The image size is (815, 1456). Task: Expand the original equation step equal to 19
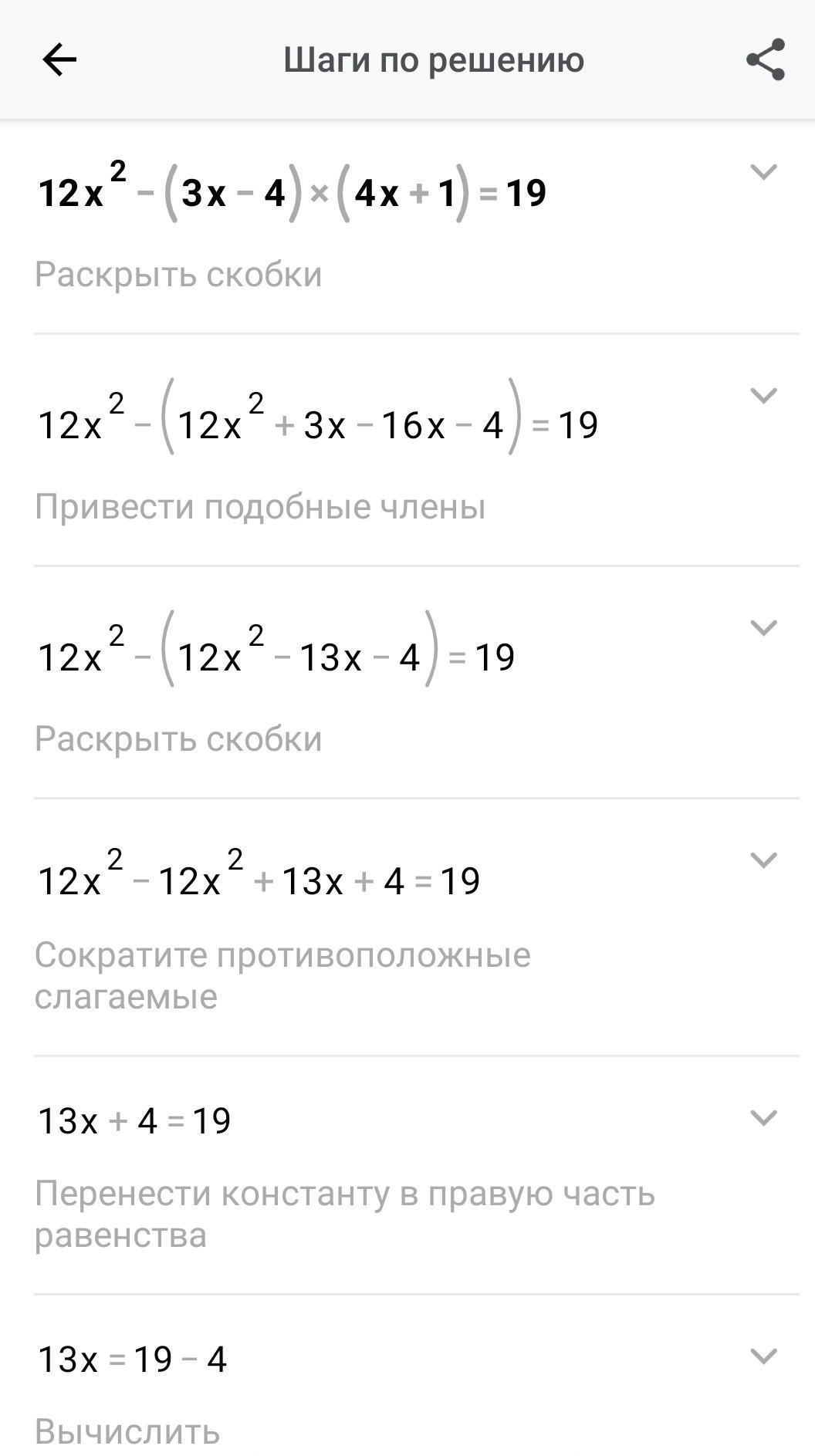point(763,172)
